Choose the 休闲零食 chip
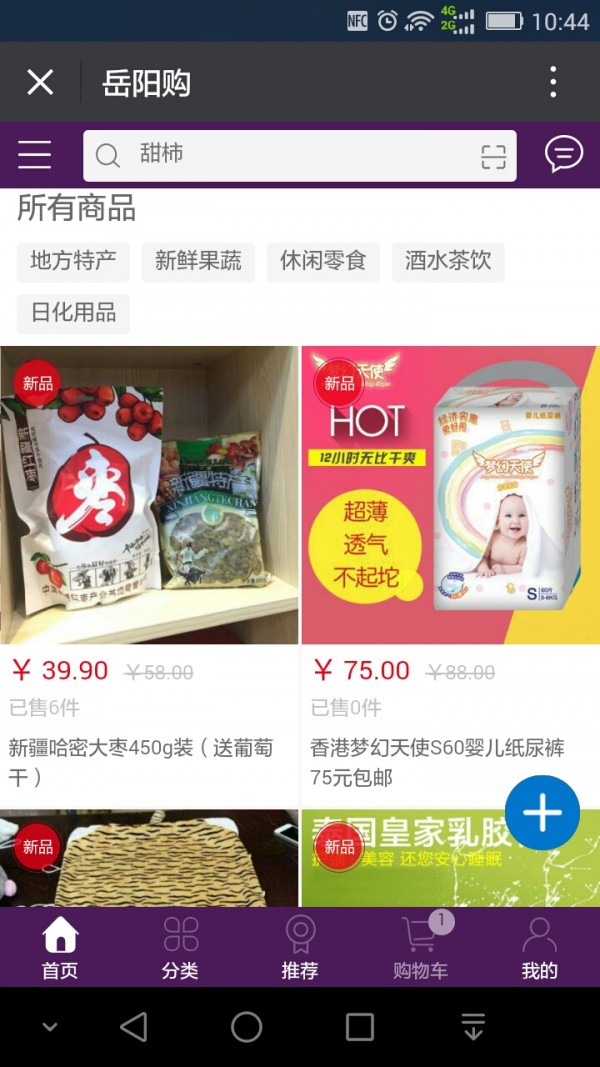 (323, 262)
